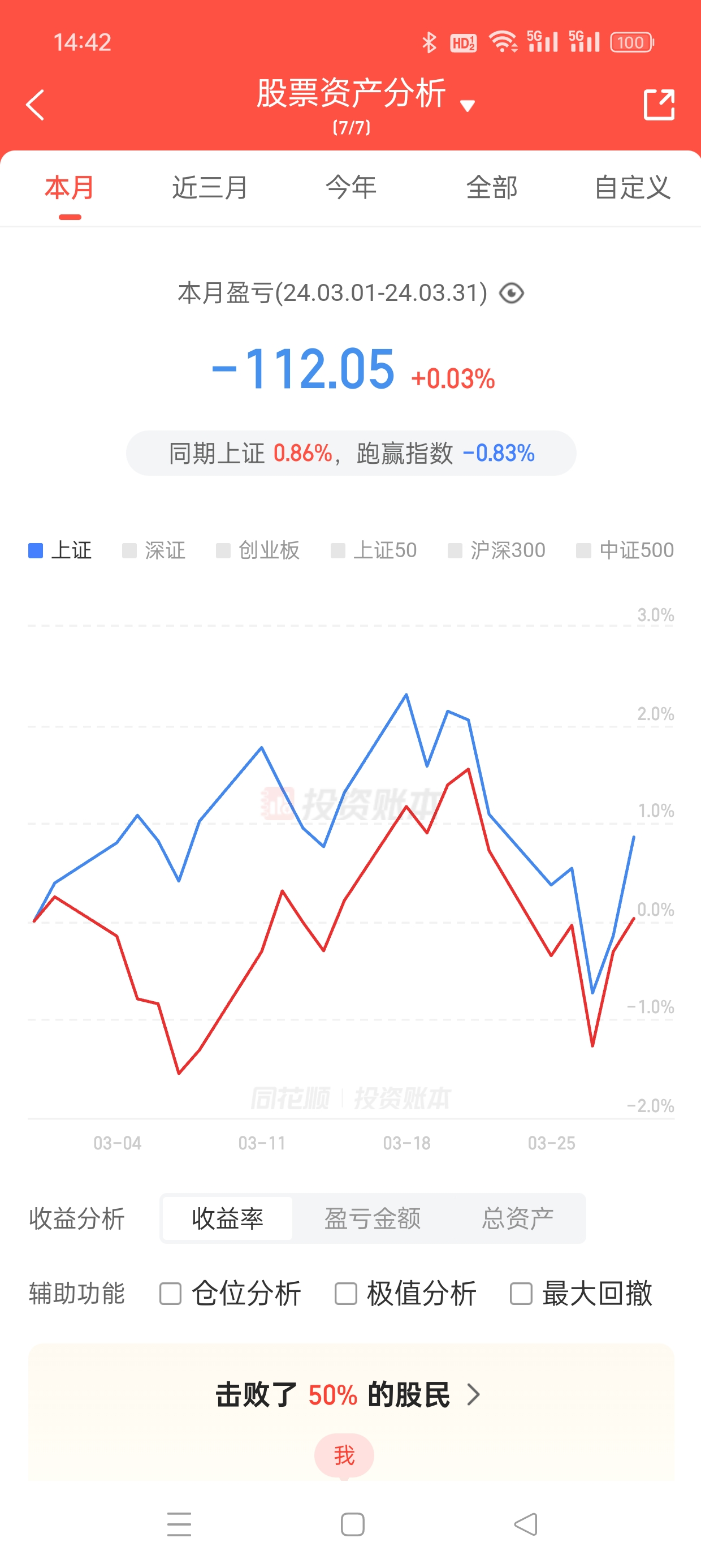
Task: Enable the 最大回撤 checkbox
Action: pos(581,1294)
